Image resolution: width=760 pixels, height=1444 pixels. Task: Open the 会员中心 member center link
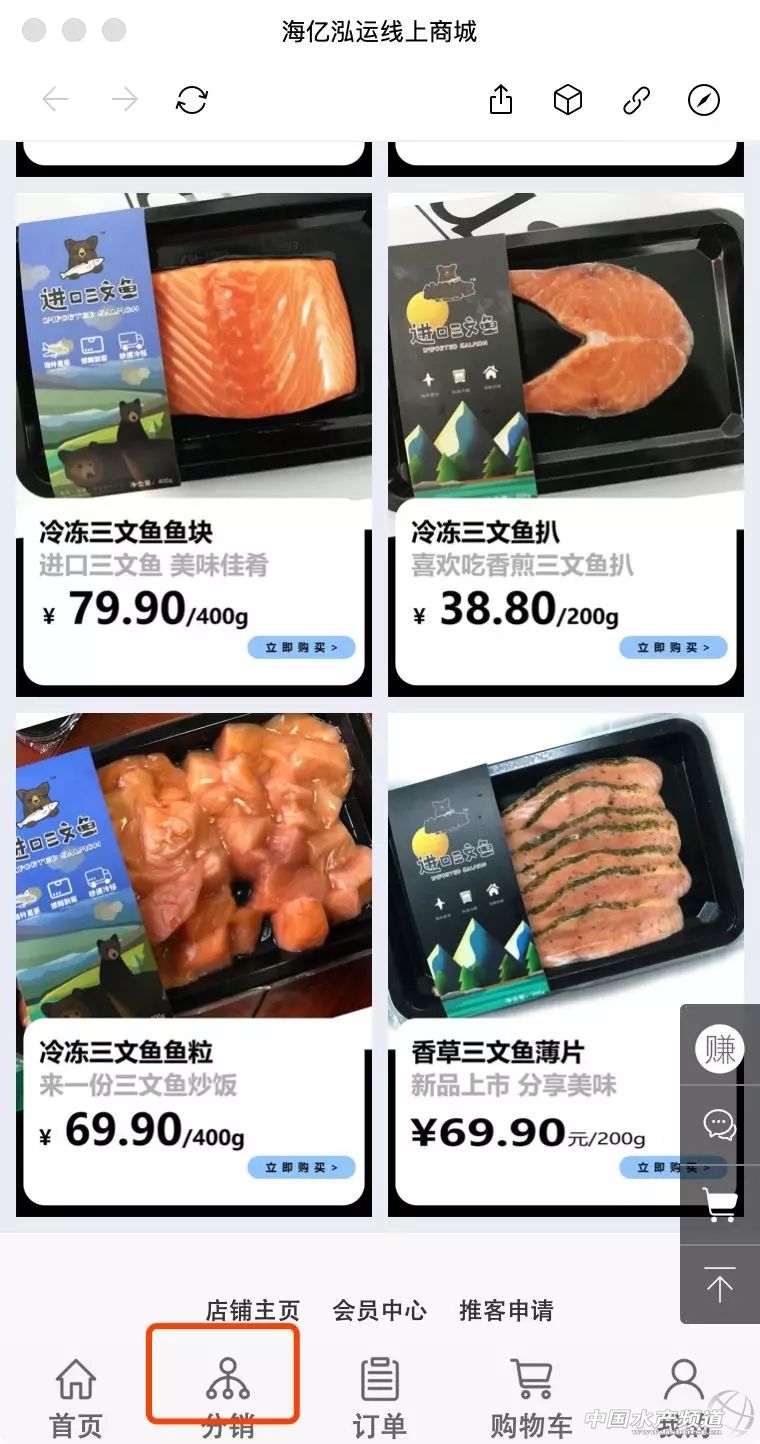[379, 1310]
